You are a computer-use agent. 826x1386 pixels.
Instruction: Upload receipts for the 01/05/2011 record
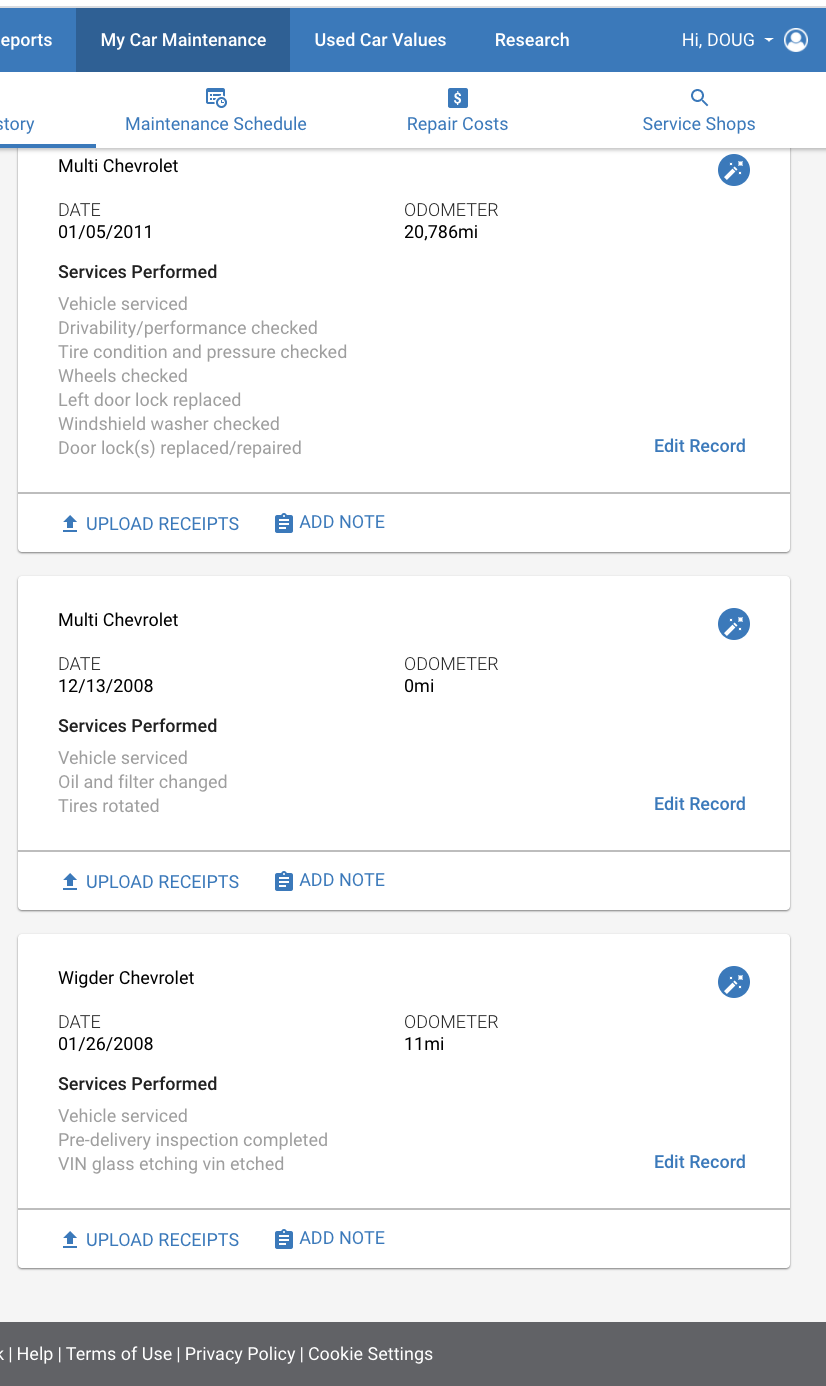coord(151,523)
